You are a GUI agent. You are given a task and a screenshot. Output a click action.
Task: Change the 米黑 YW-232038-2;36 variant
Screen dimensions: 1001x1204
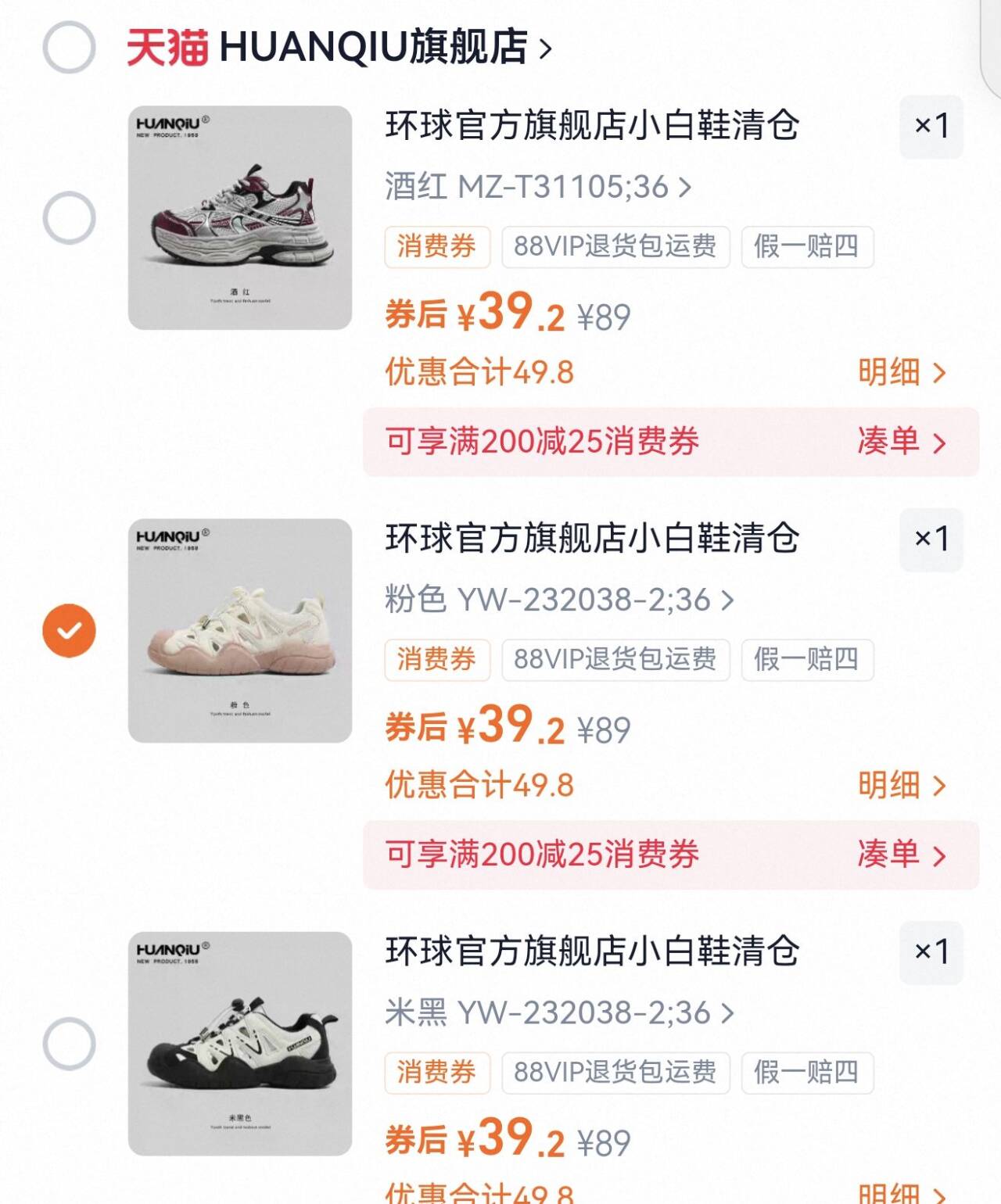click(559, 1013)
